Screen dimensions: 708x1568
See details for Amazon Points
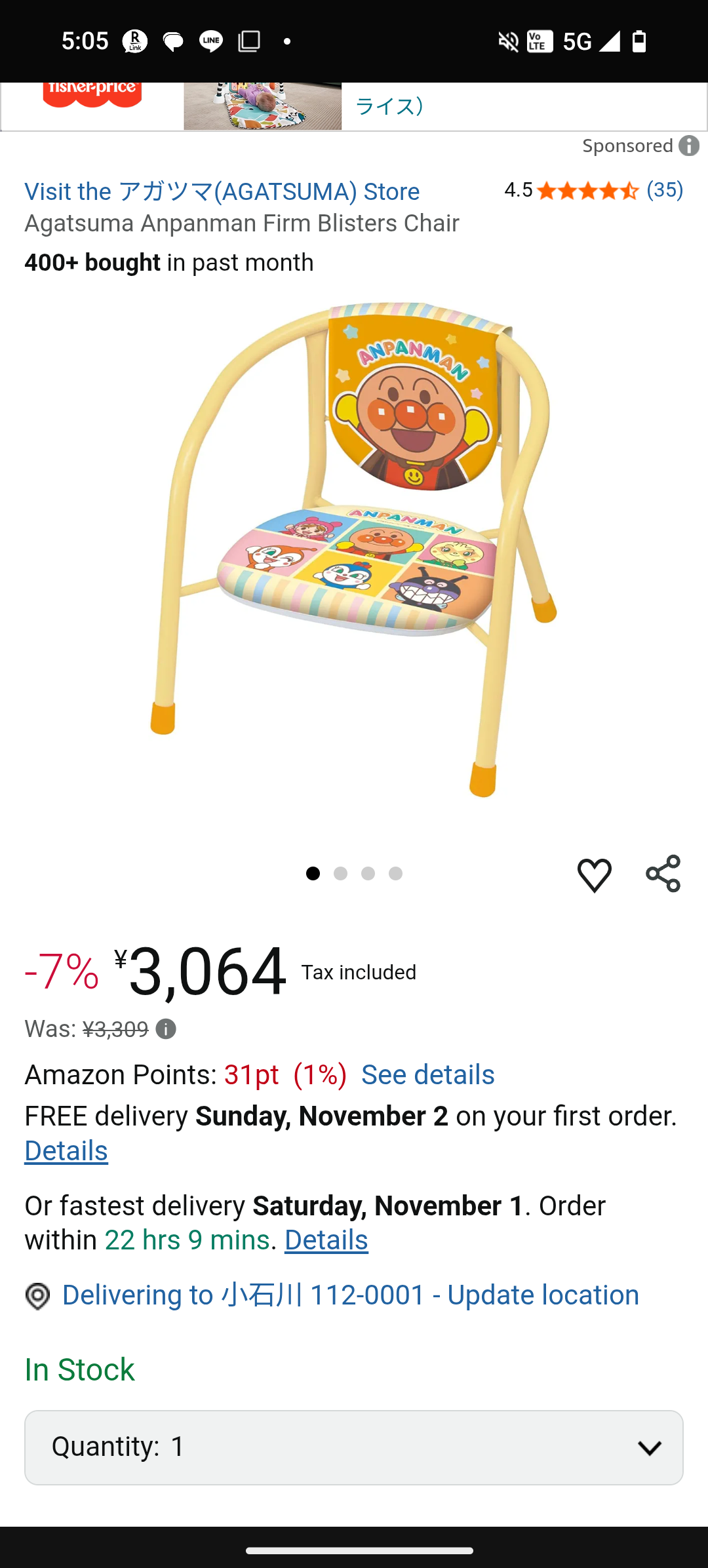tap(427, 1075)
